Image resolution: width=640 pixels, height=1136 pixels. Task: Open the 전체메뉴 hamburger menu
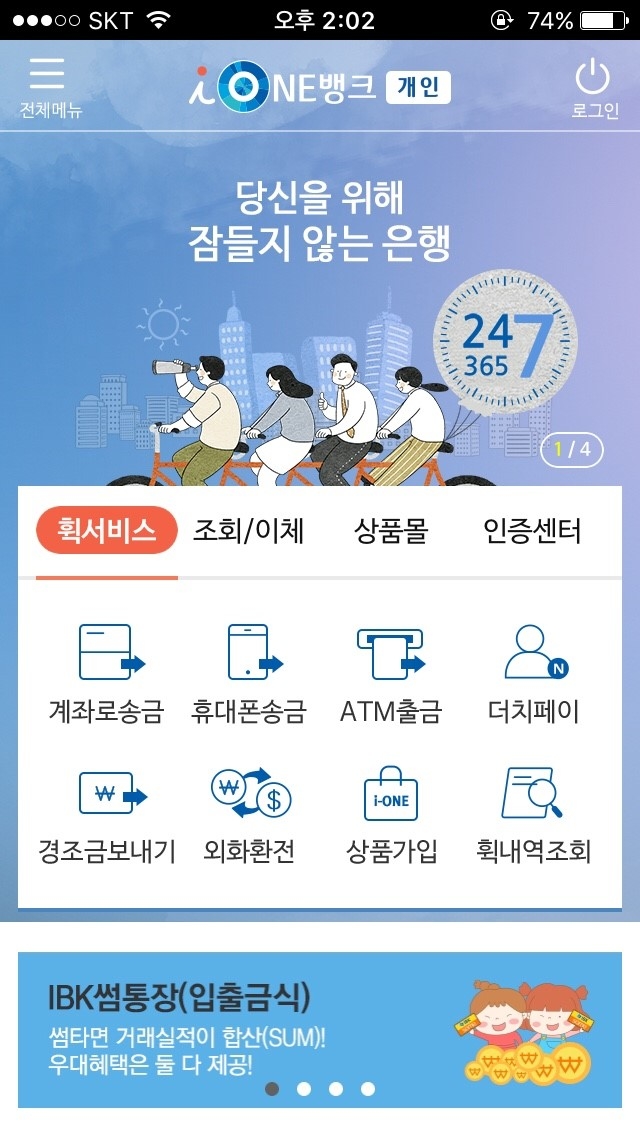[x=48, y=86]
